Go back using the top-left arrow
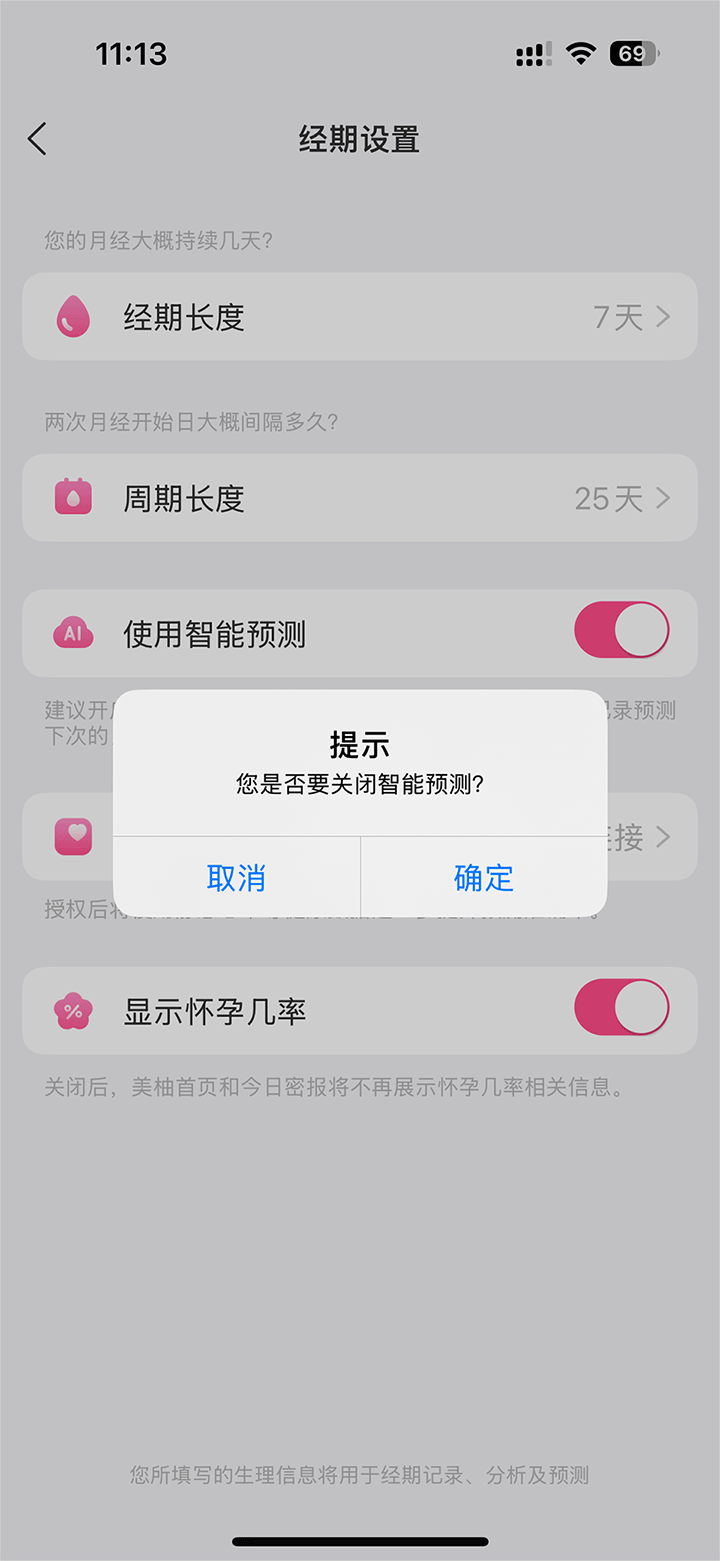Viewport: 720px width, 1561px height. pos(38,139)
